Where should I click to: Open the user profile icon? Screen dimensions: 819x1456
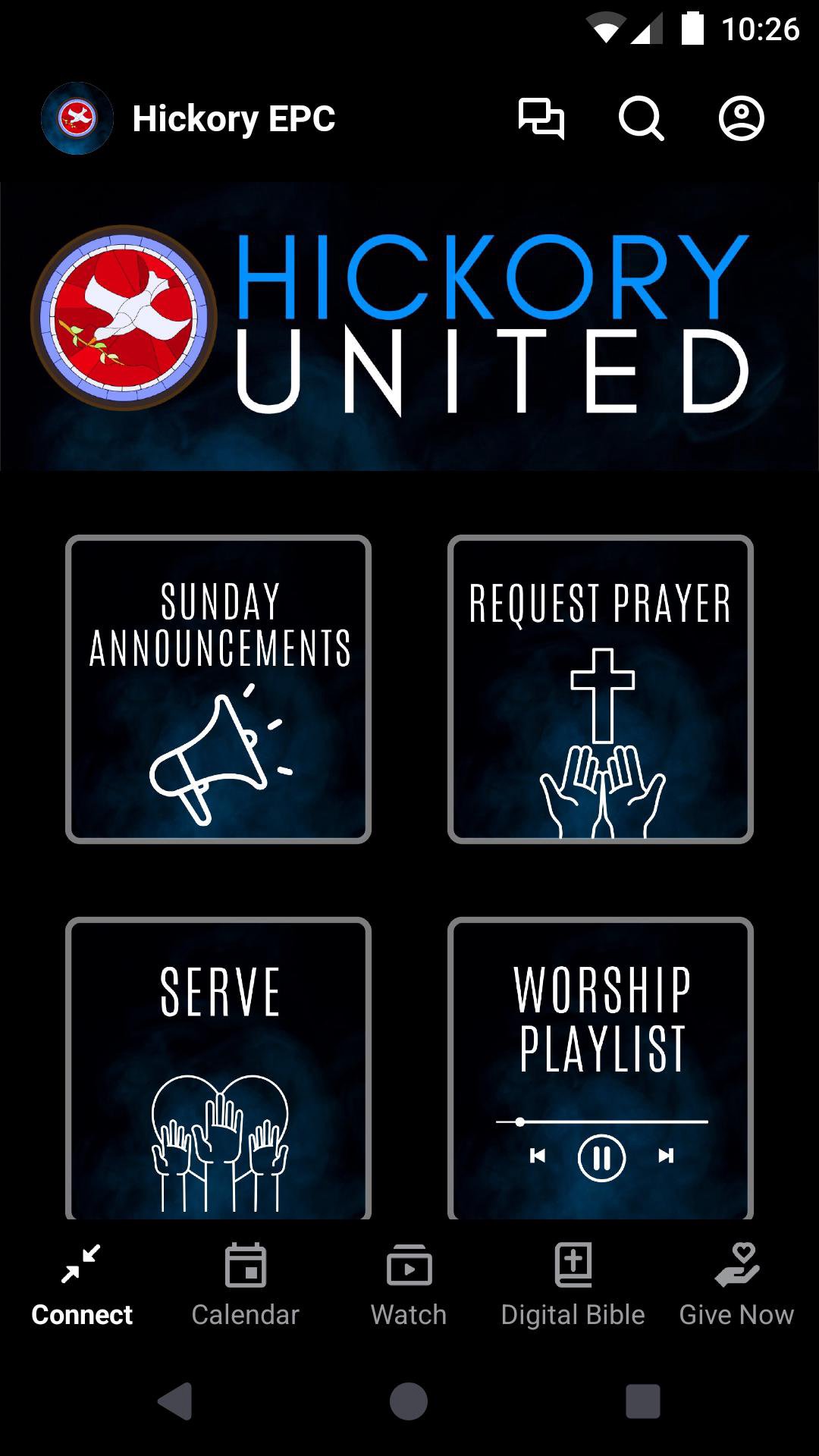tap(741, 118)
